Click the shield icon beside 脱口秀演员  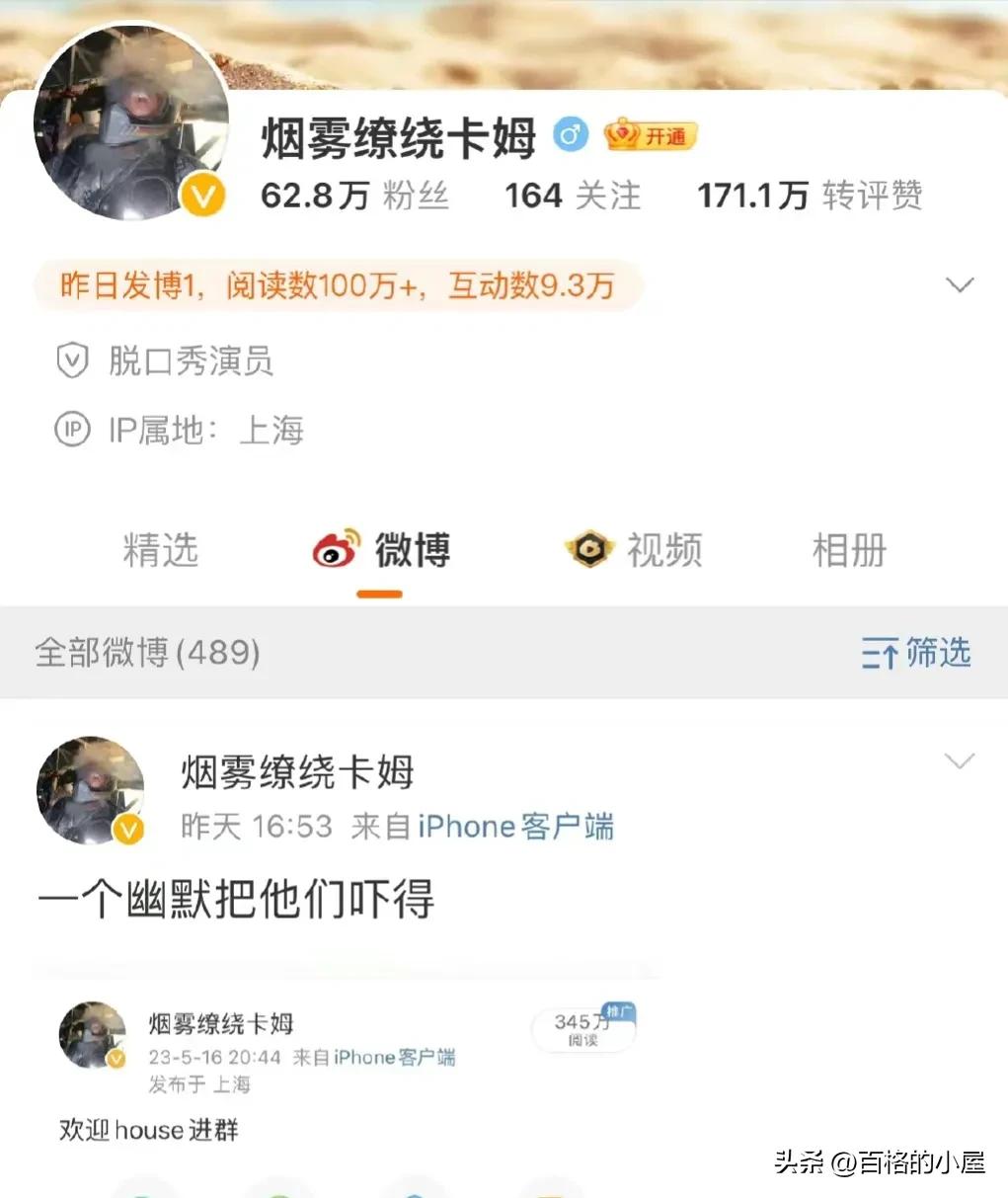point(70,361)
